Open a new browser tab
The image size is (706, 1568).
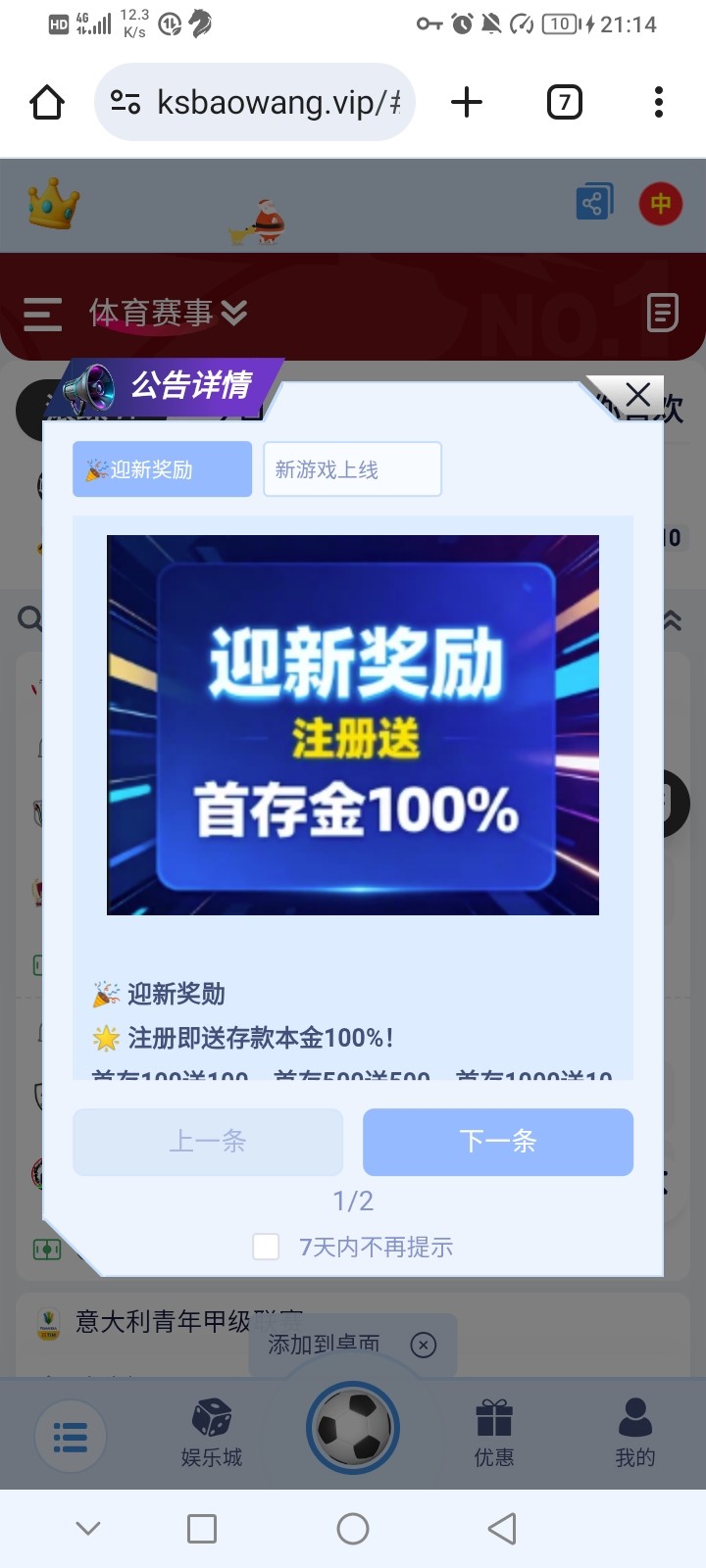coord(467,102)
